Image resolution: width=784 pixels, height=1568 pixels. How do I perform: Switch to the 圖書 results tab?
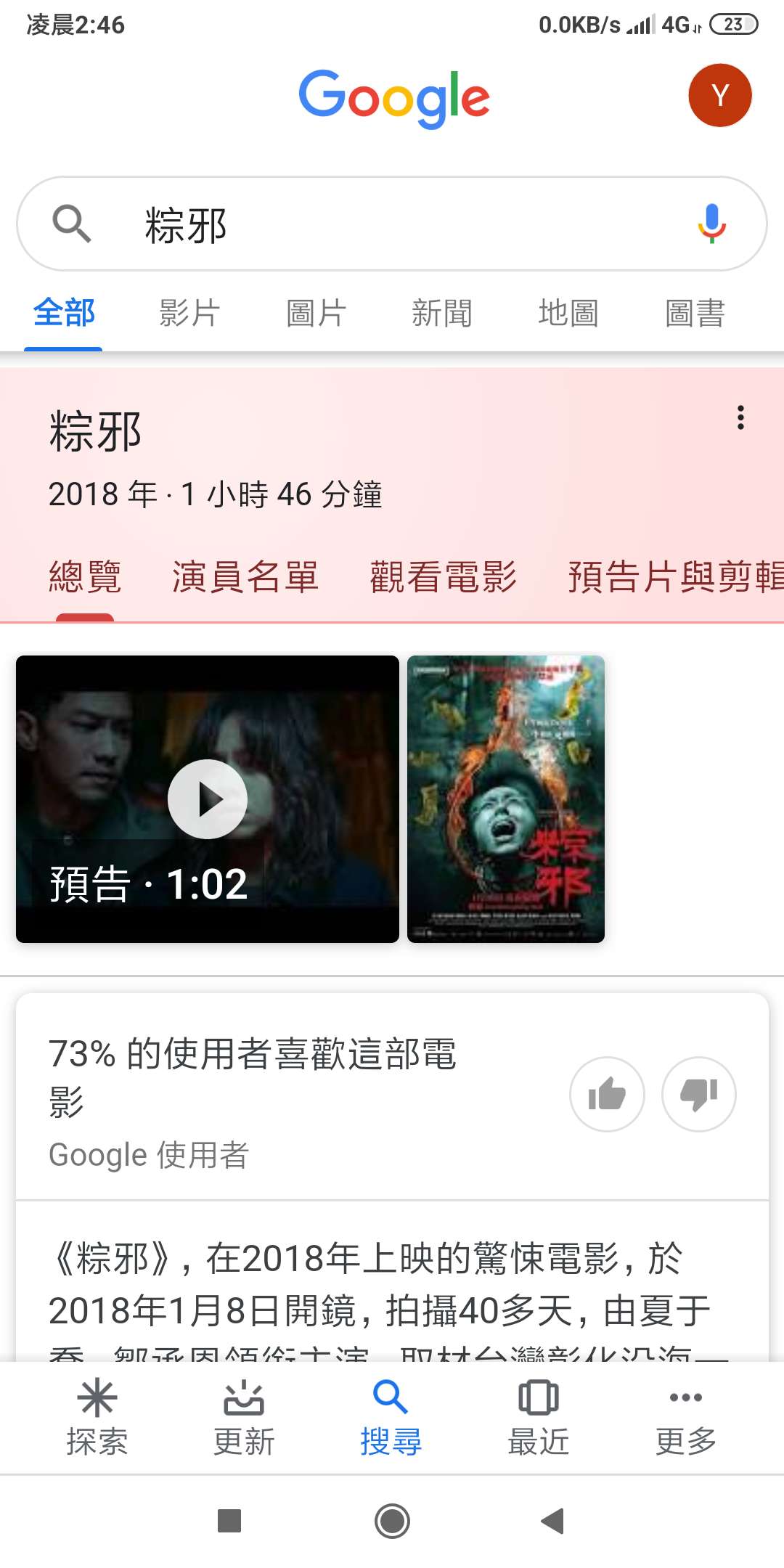pyautogui.click(x=695, y=314)
